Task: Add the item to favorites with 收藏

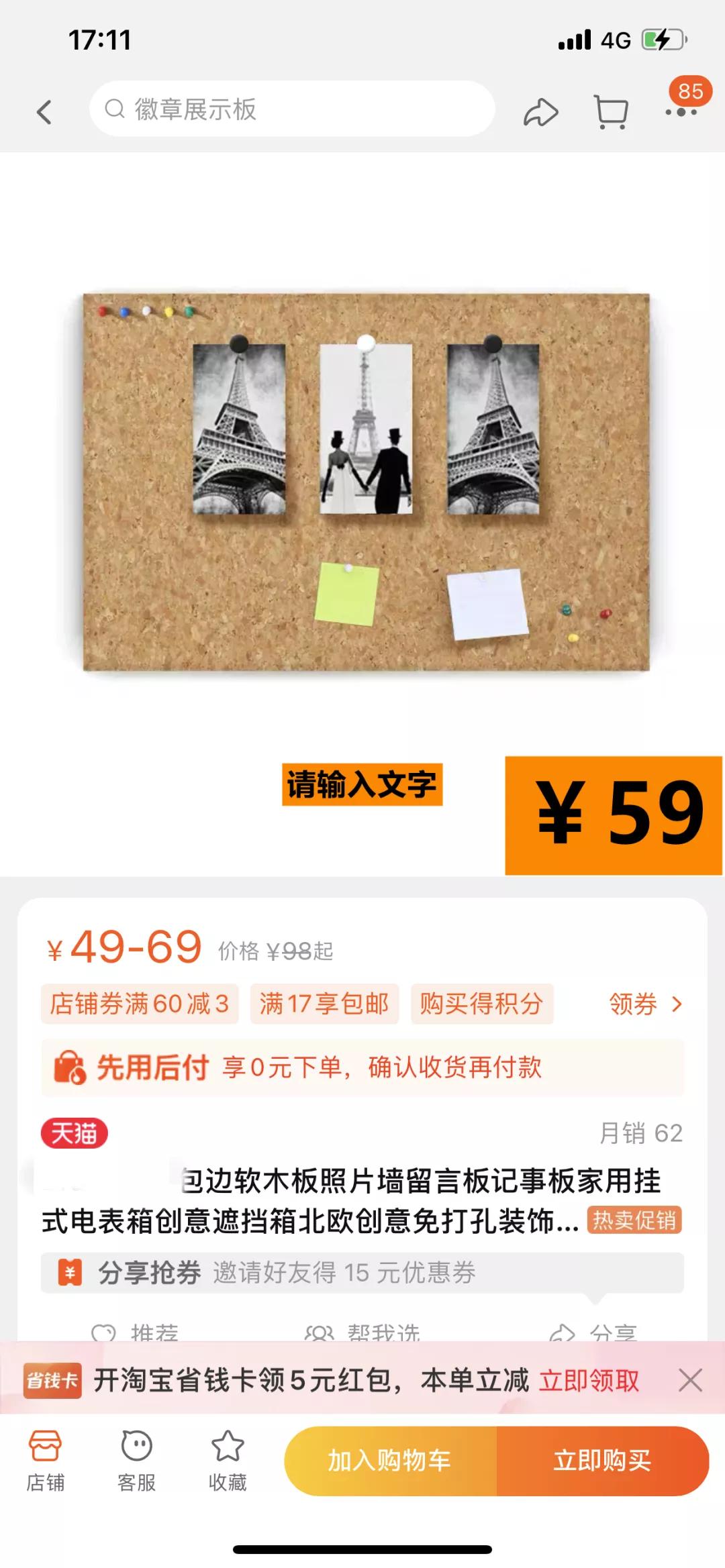Action: [x=228, y=1461]
